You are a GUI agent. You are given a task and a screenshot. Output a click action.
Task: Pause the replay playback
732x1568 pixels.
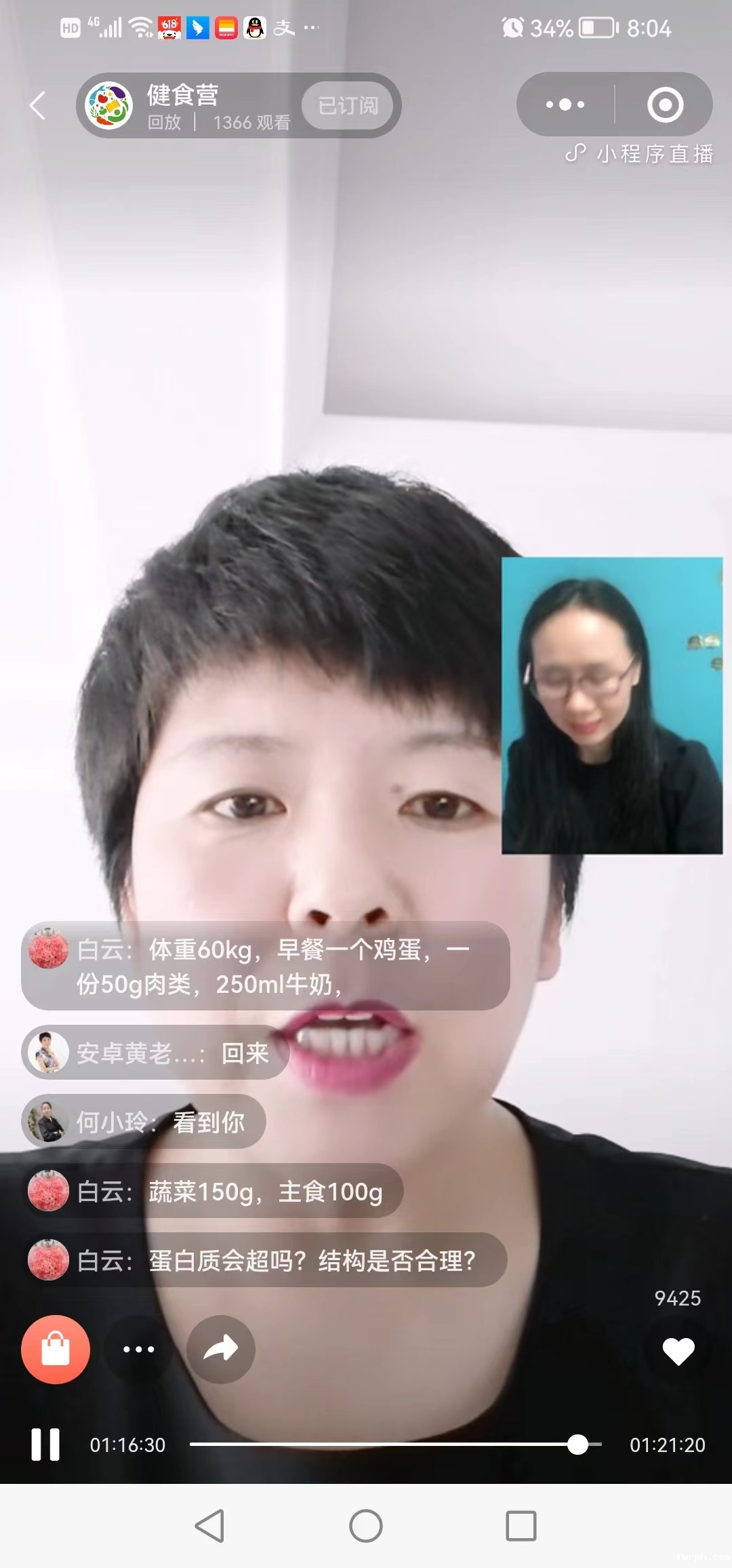[45, 1445]
